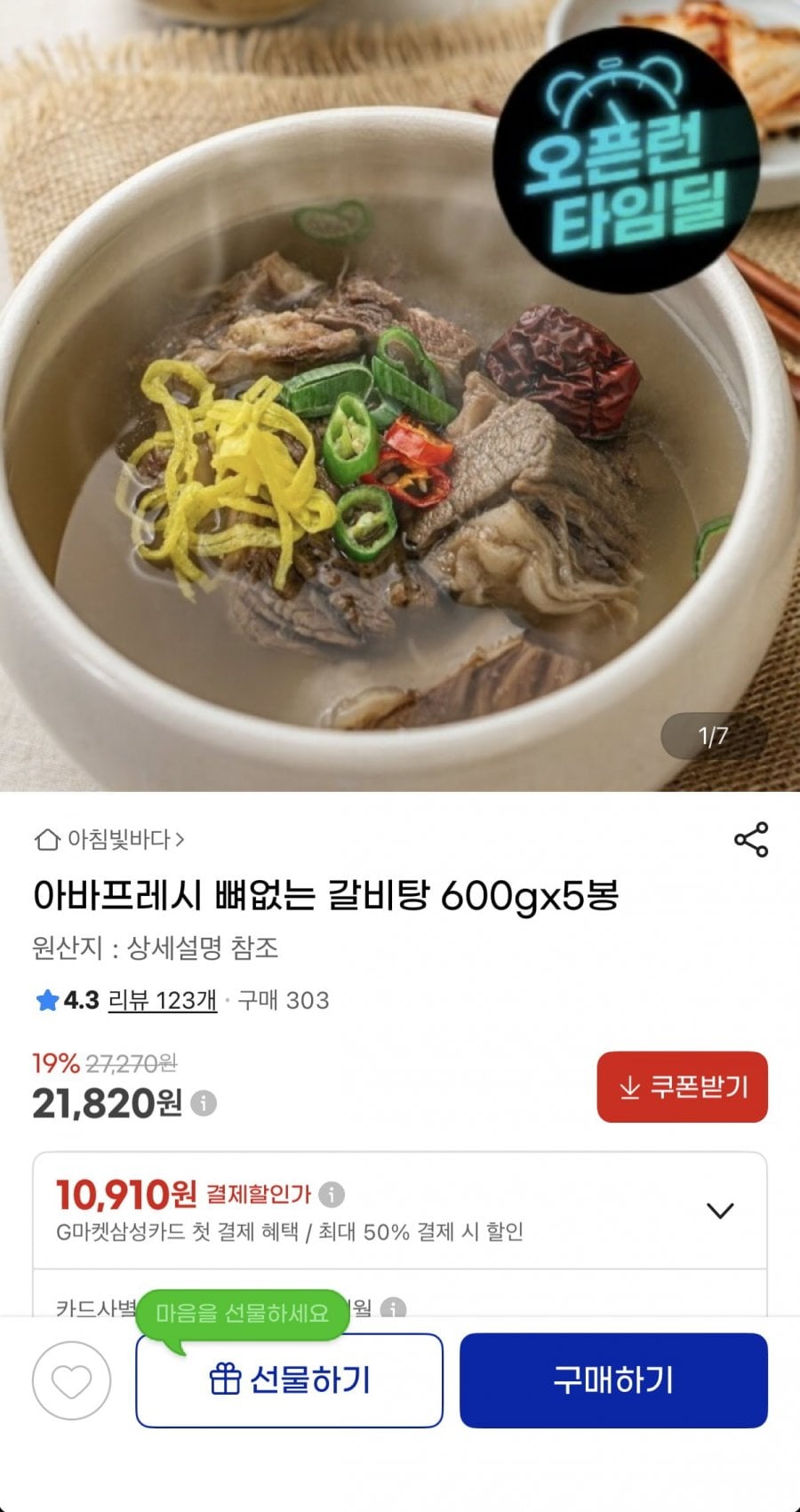800x1512 pixels.
Task: Tap the 1/7 image counter
Action: [712, 733]
